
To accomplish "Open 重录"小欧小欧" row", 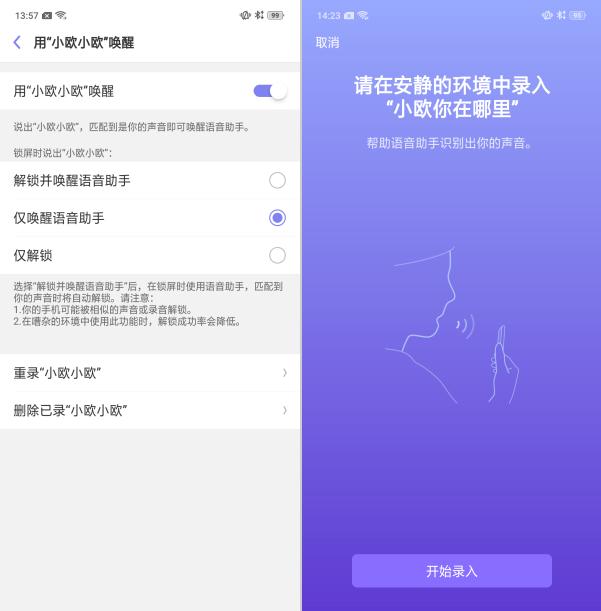I will pyautogui.click(x=150, y=373).
